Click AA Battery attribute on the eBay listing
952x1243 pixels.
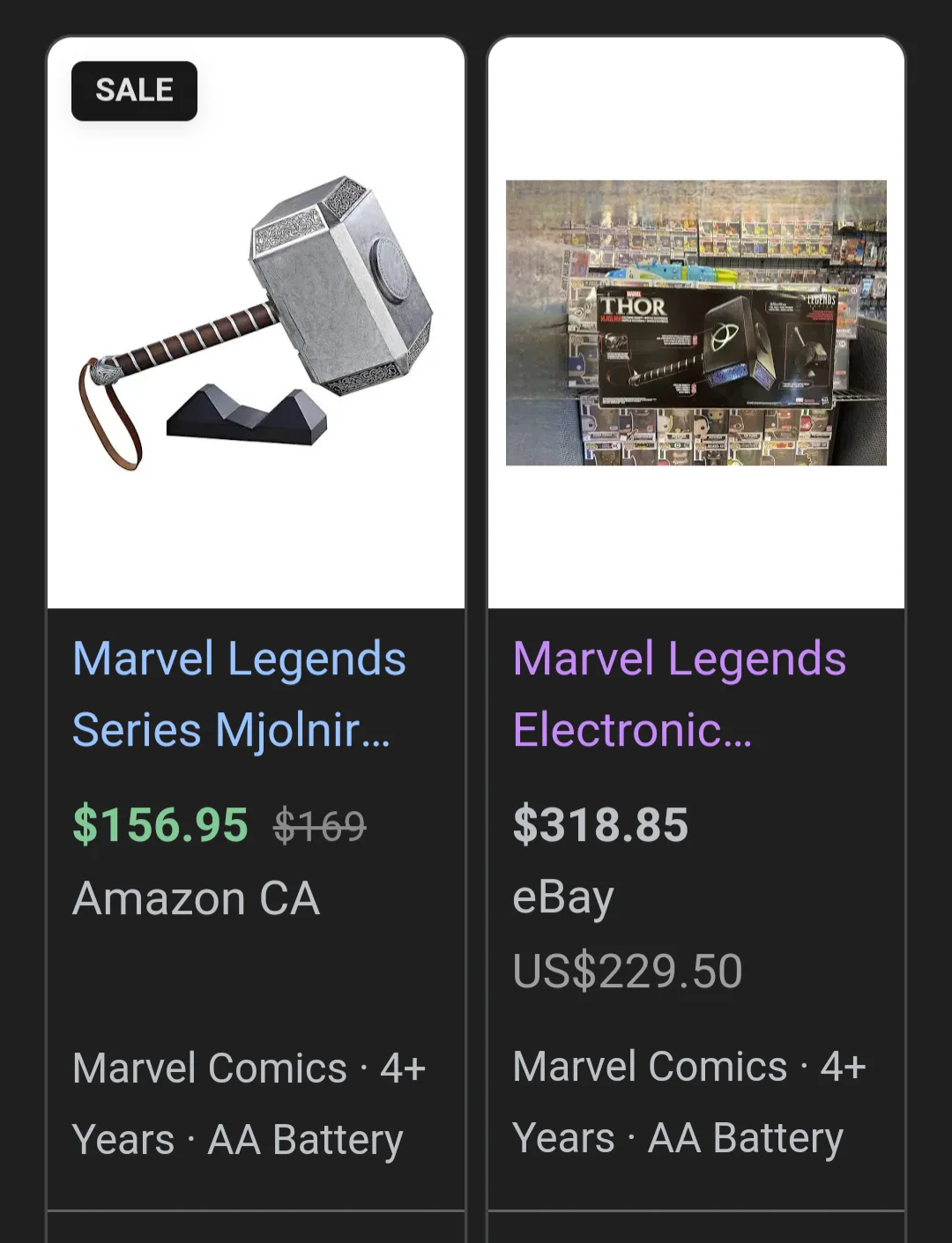coord(745,1137)
